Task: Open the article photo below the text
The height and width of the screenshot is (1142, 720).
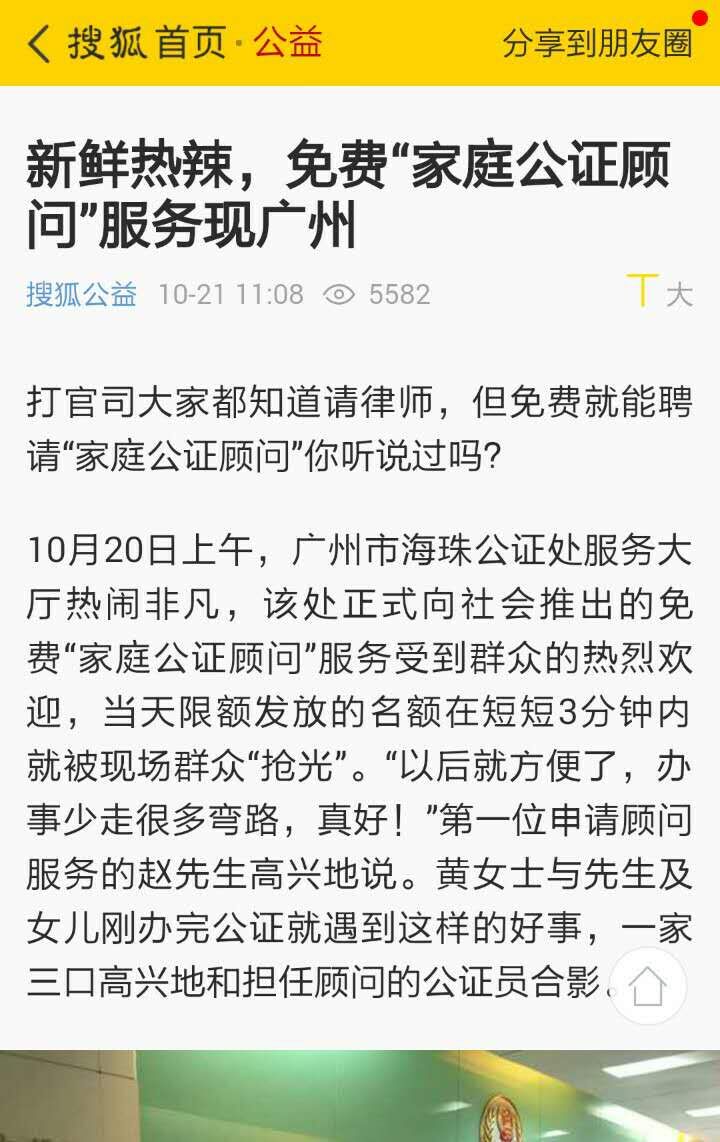Action: [x=360, y=1096]
